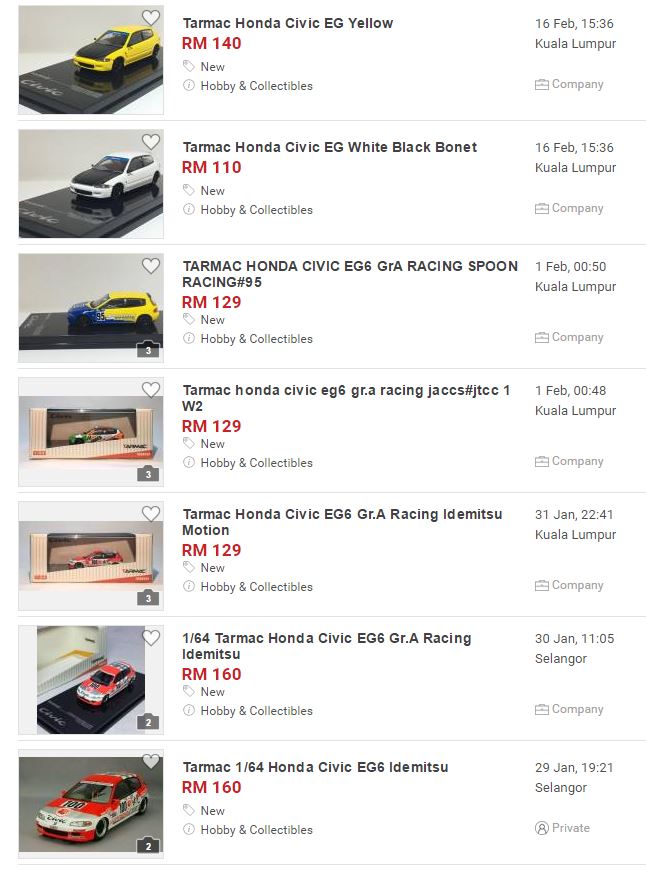The image size is (646, 871).
Task: Heart the SPOON RACING#95 Civic listing
Action: pos(150,266)
